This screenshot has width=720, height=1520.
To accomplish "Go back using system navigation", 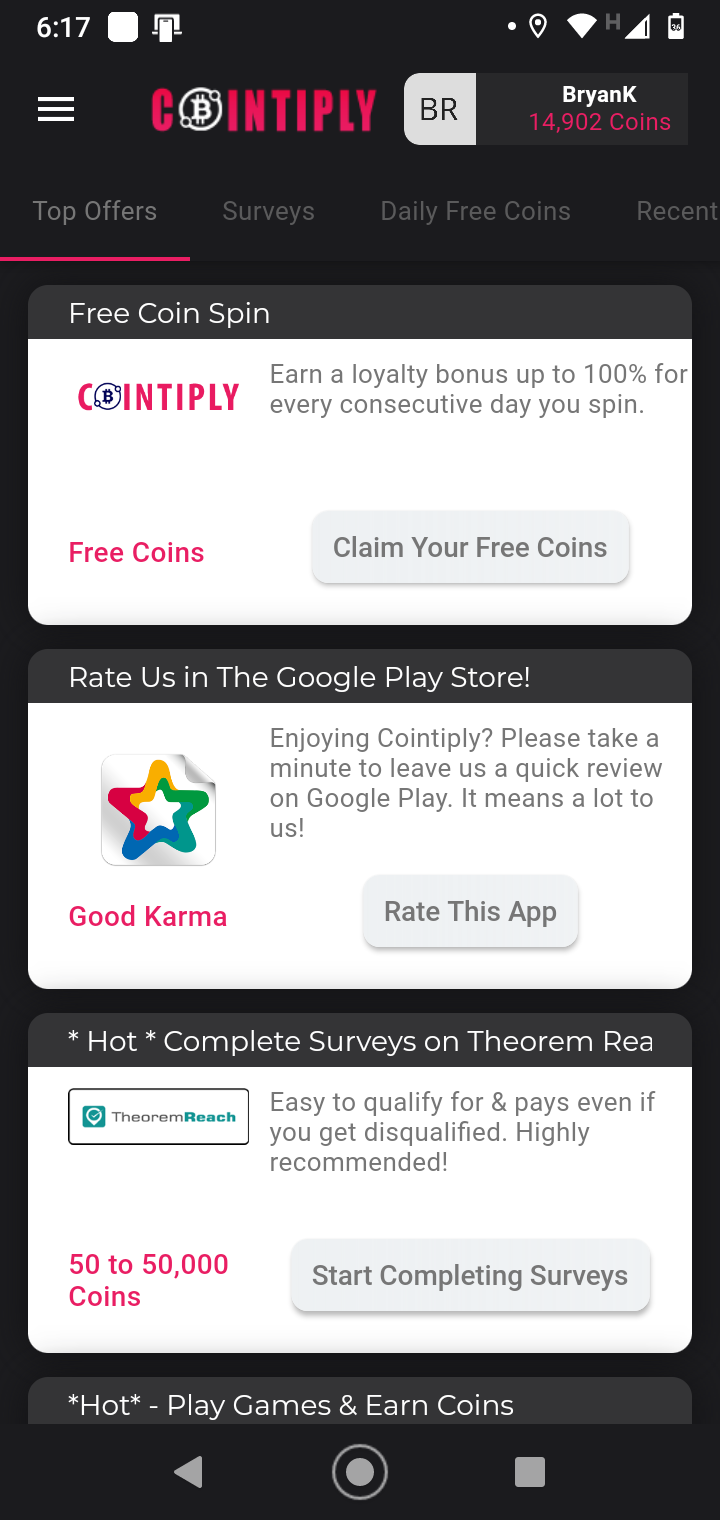I will (188, 1471).
